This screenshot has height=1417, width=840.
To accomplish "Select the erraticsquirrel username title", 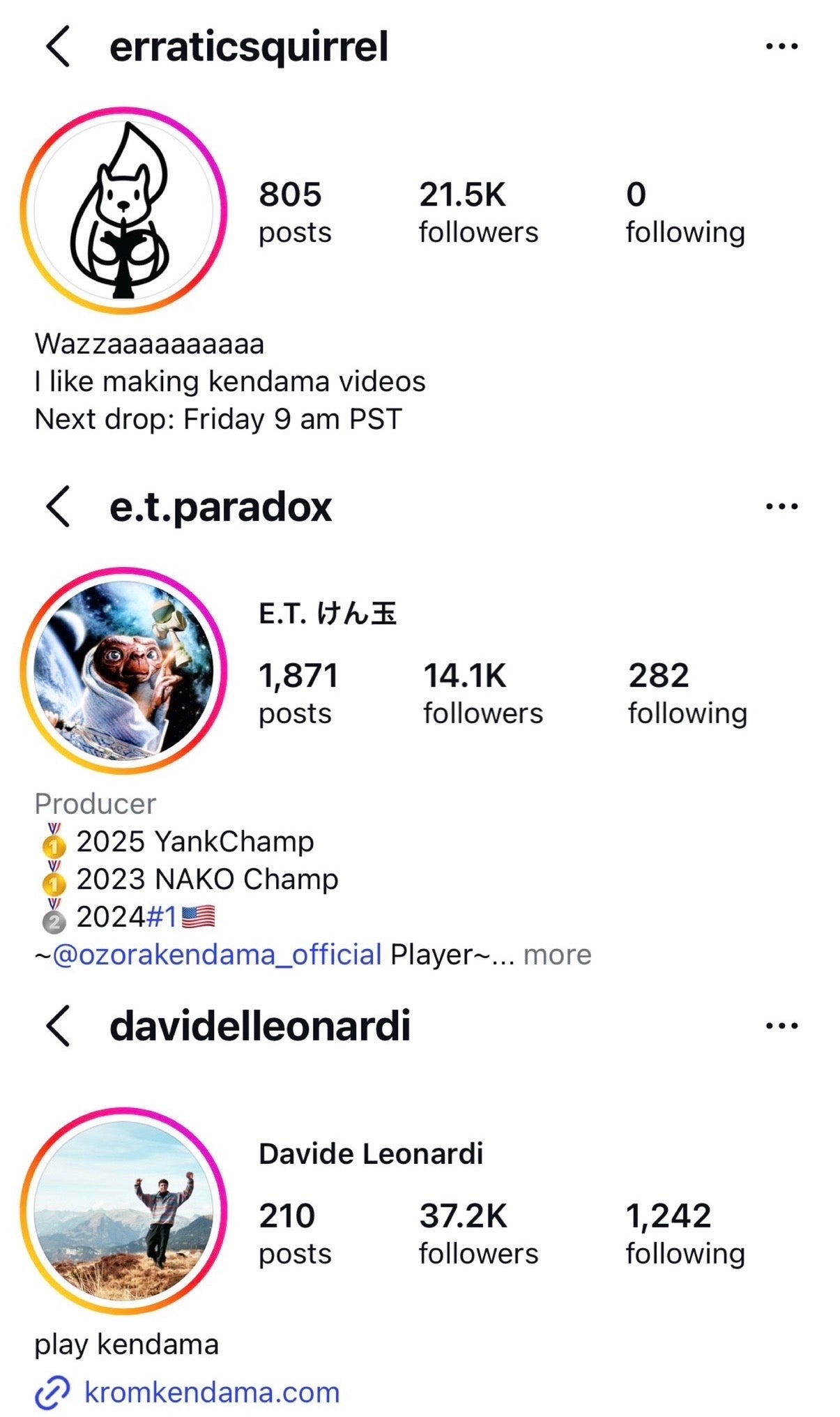I will pyautogui.click(x=247, y=47).
